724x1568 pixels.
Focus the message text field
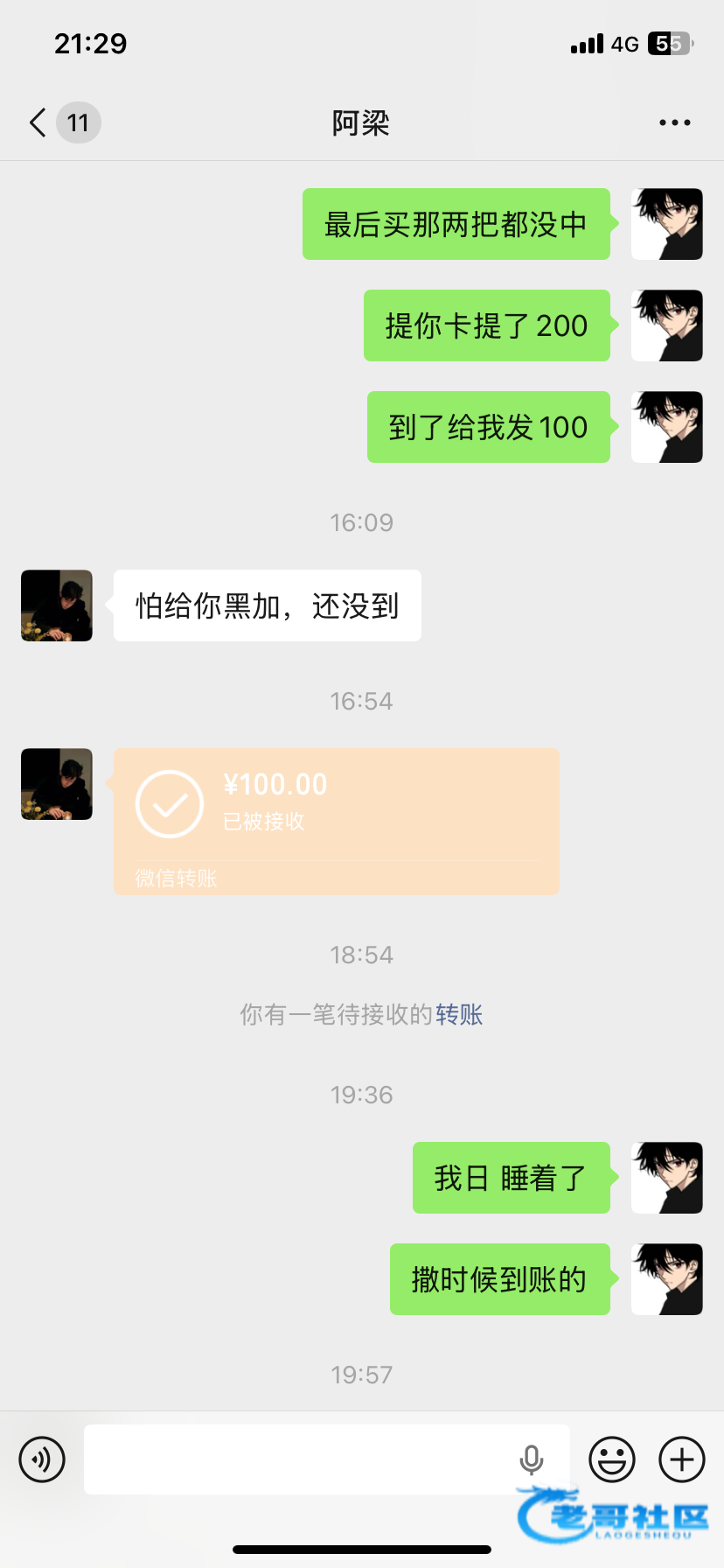pyautogui.click(x=297, y=1459)
